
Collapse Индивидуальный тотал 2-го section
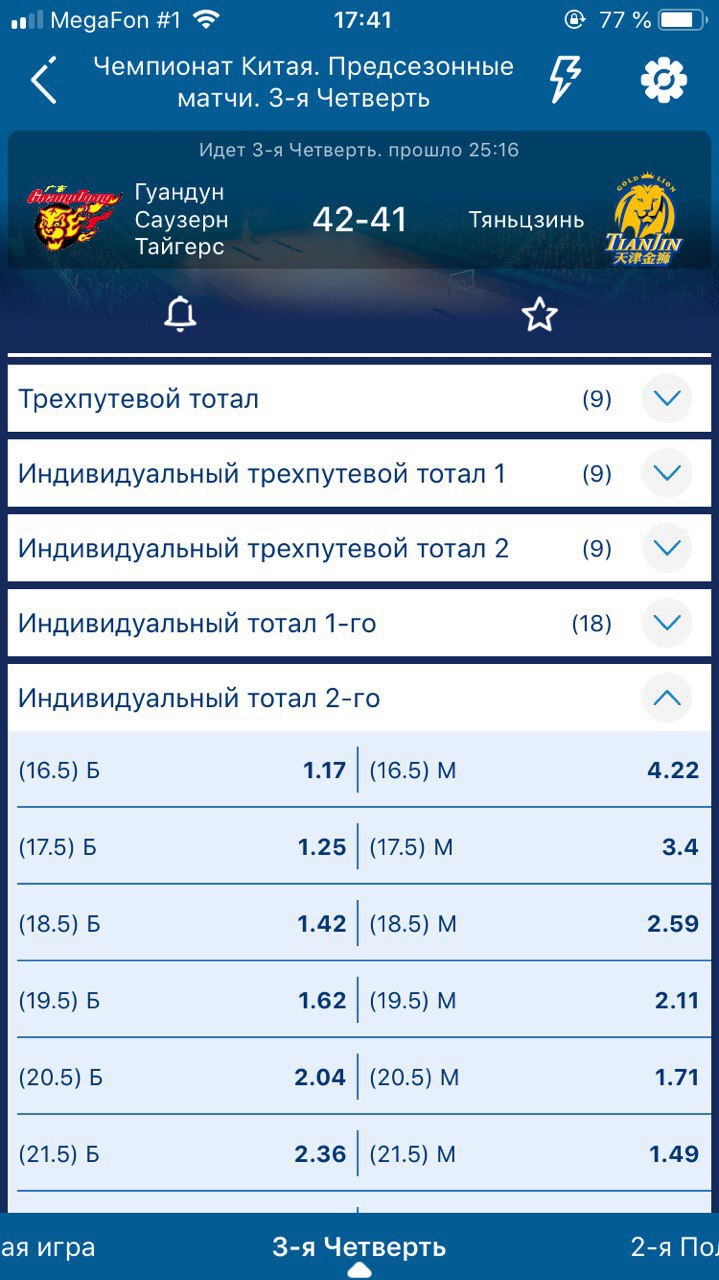point(359,698)
